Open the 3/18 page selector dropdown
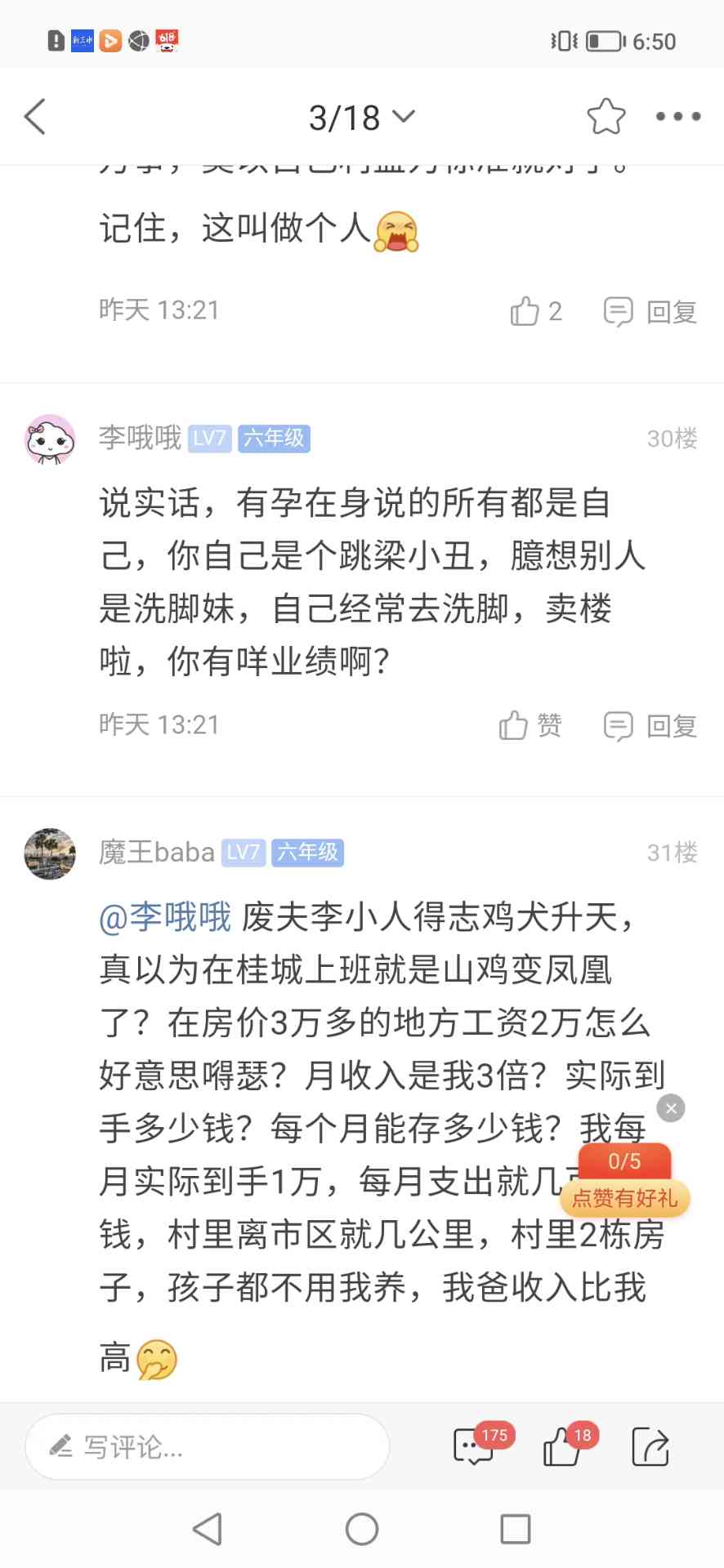The height and width of the screenshot is (1568, 724). pyautogui.click(x=360, y=118)
